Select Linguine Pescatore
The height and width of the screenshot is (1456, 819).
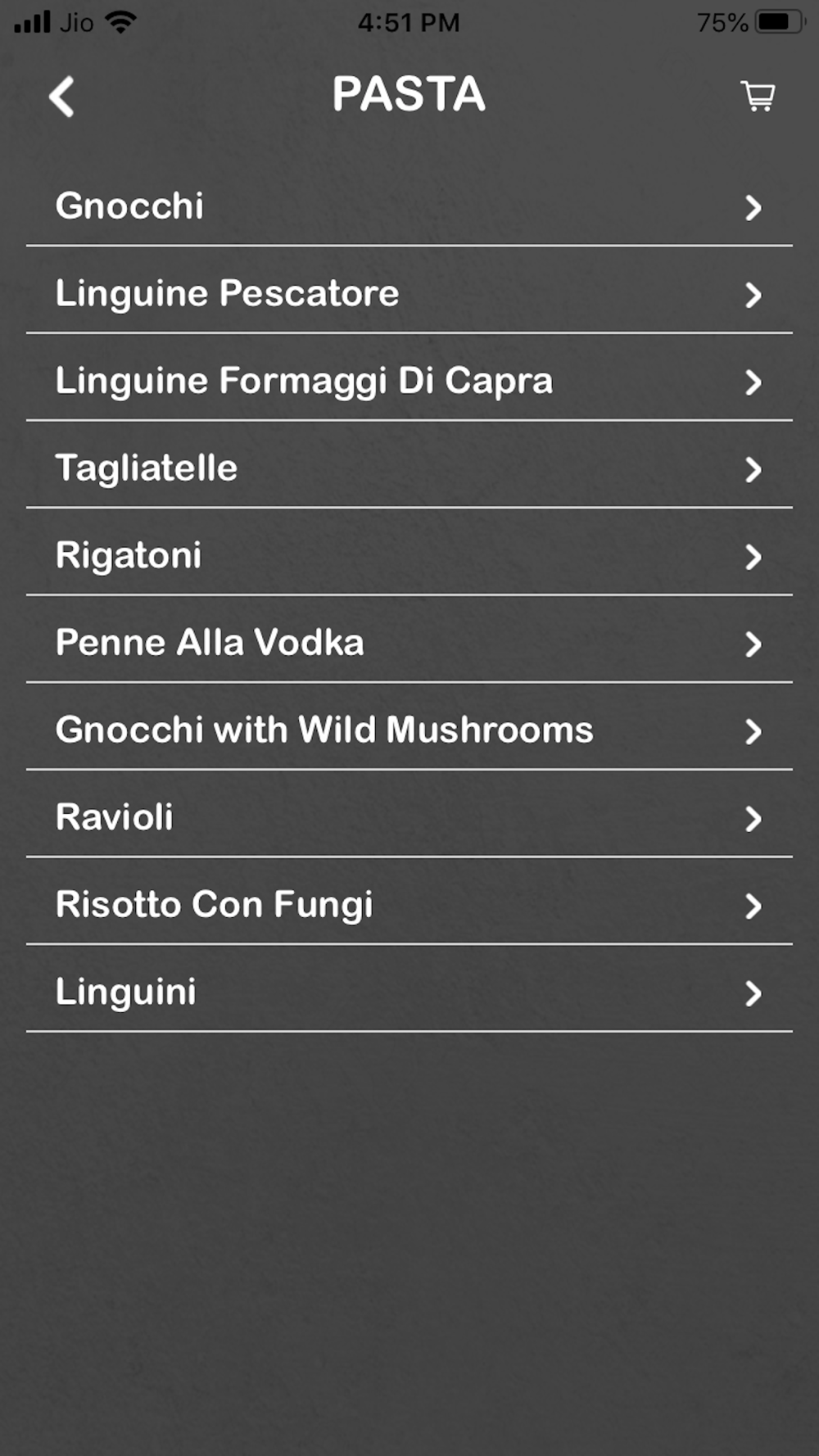(x=409, y=293)
